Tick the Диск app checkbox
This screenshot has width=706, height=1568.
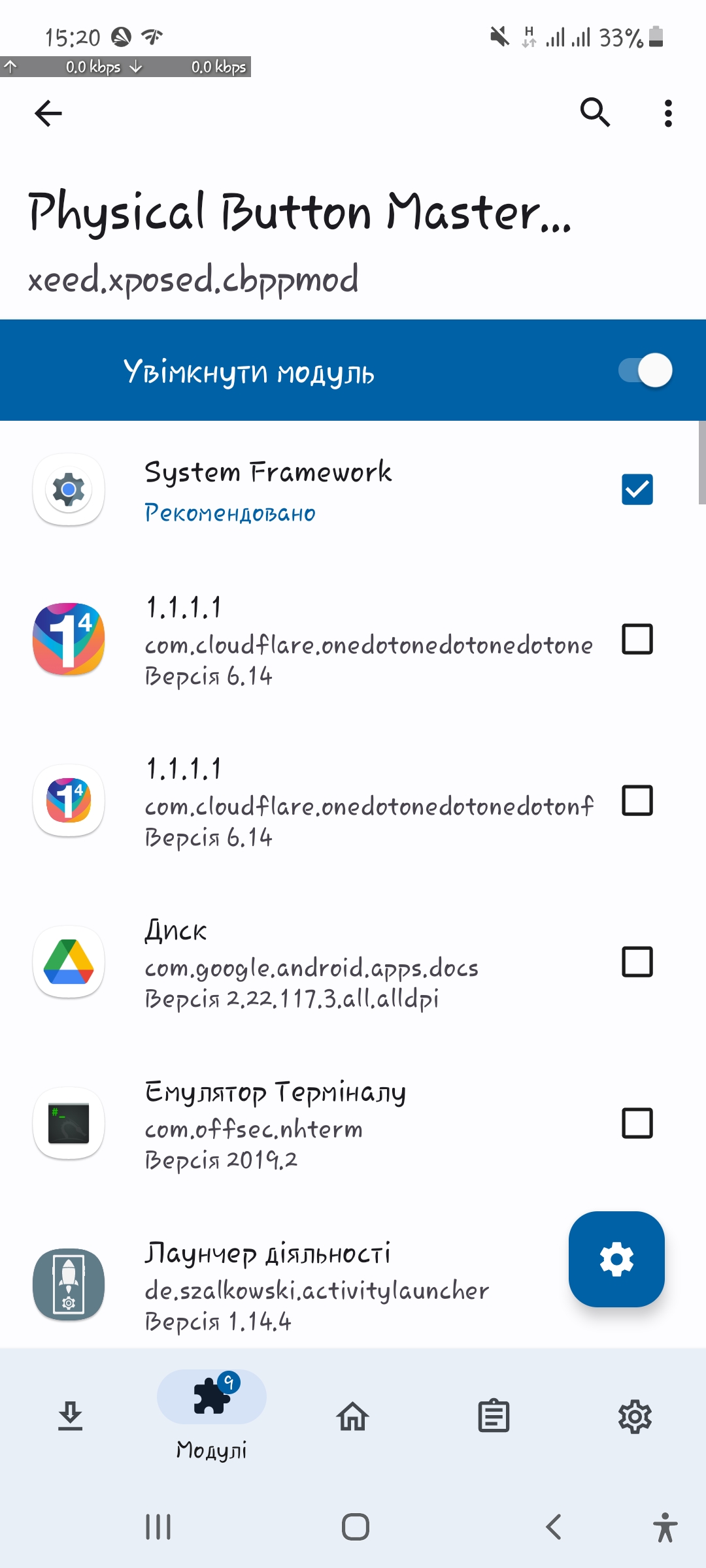(x=637, y=962)
